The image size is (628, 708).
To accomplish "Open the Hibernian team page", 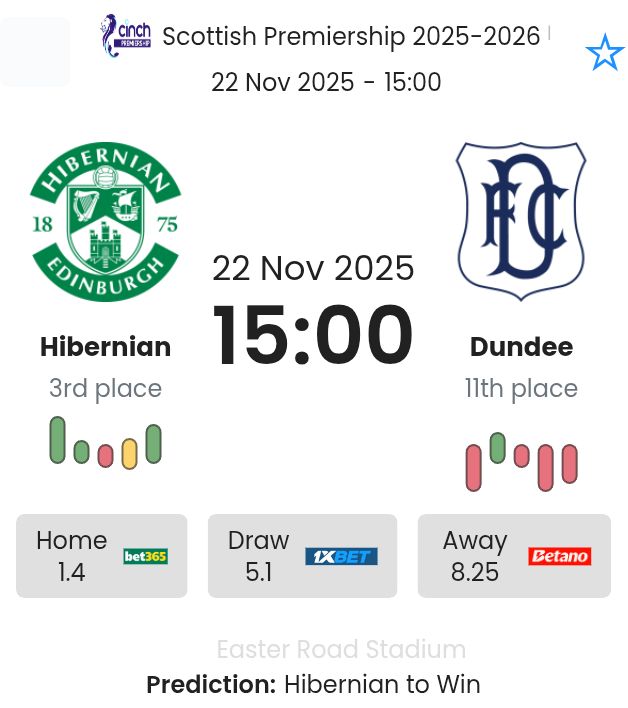I will coord(105,346).
